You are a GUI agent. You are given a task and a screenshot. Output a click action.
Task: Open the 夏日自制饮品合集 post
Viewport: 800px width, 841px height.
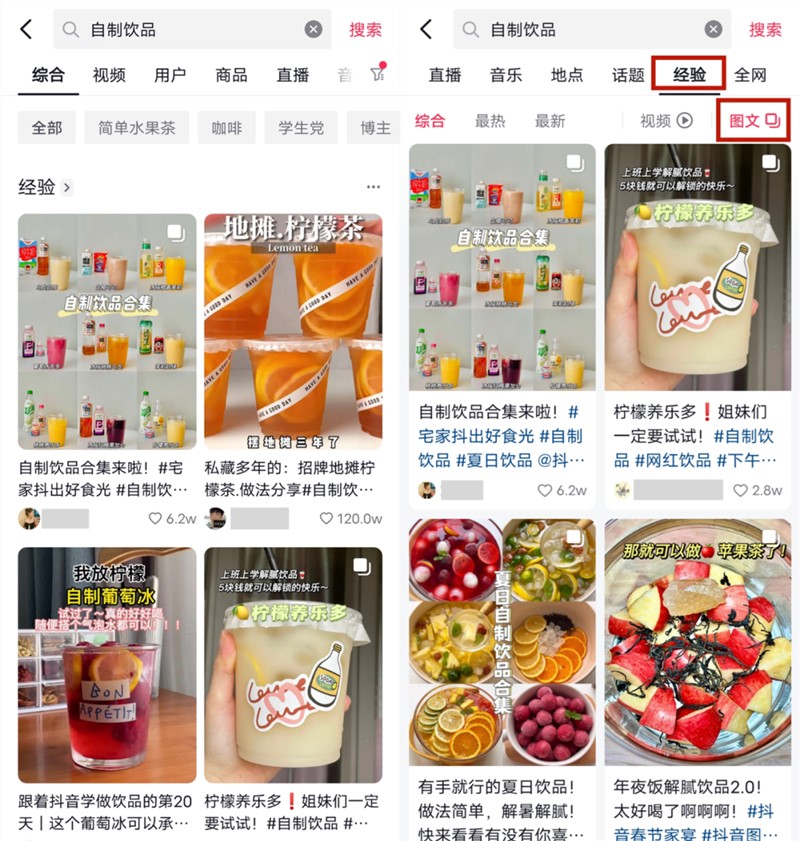502,642
